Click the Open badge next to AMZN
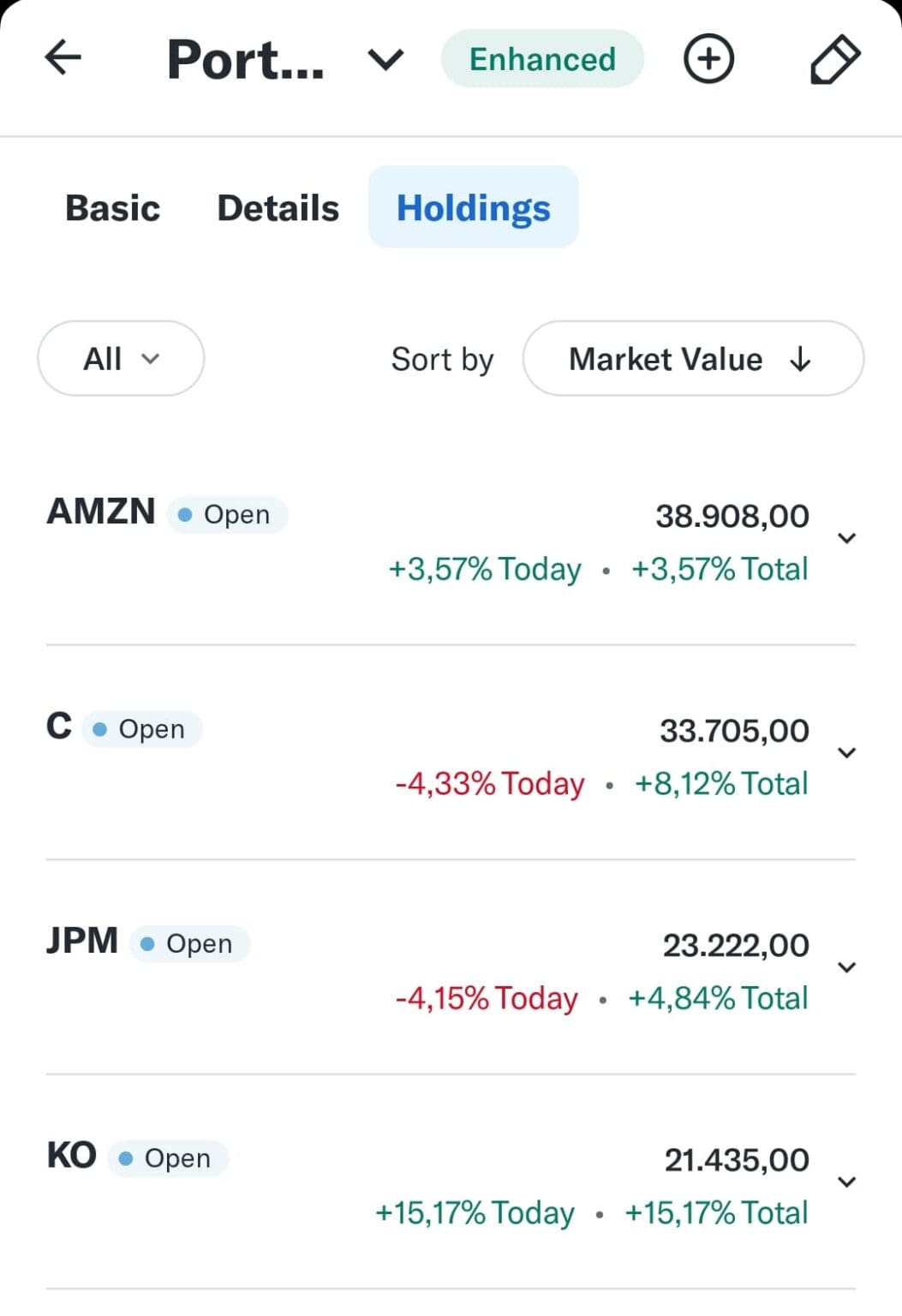The image size is (902, 1316). [226, 514]
